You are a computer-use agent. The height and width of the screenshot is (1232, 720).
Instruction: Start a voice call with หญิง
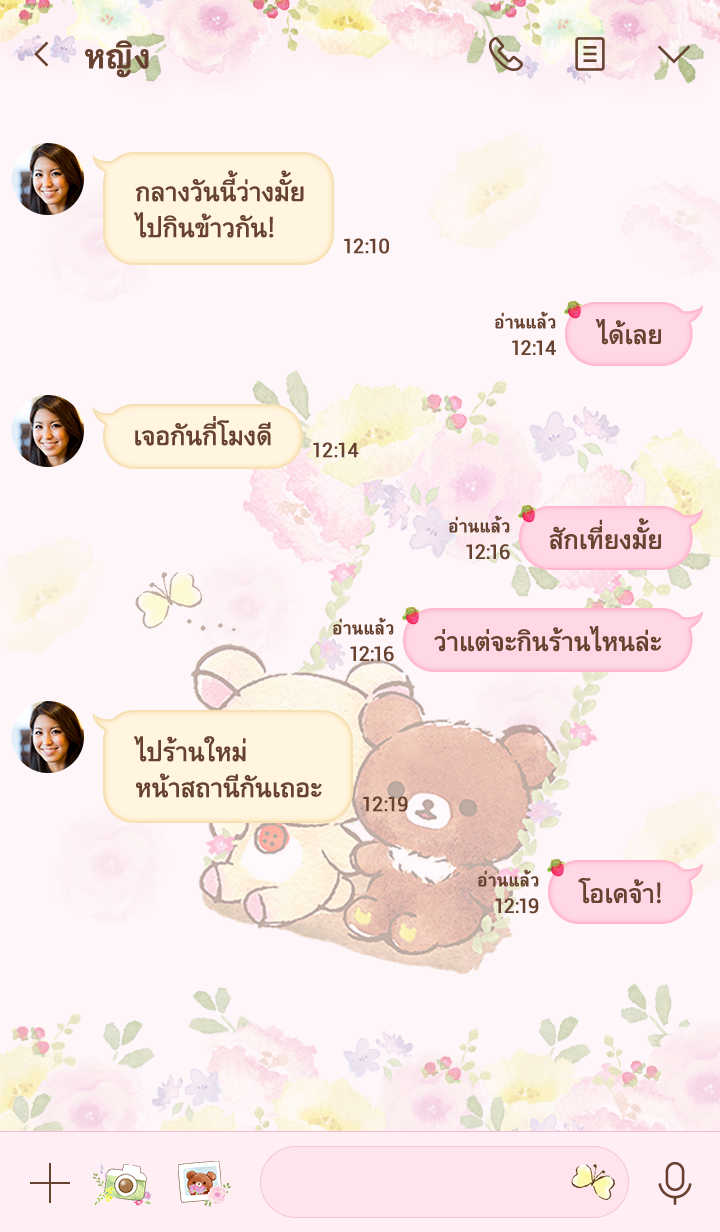click(x=506, y=55)
